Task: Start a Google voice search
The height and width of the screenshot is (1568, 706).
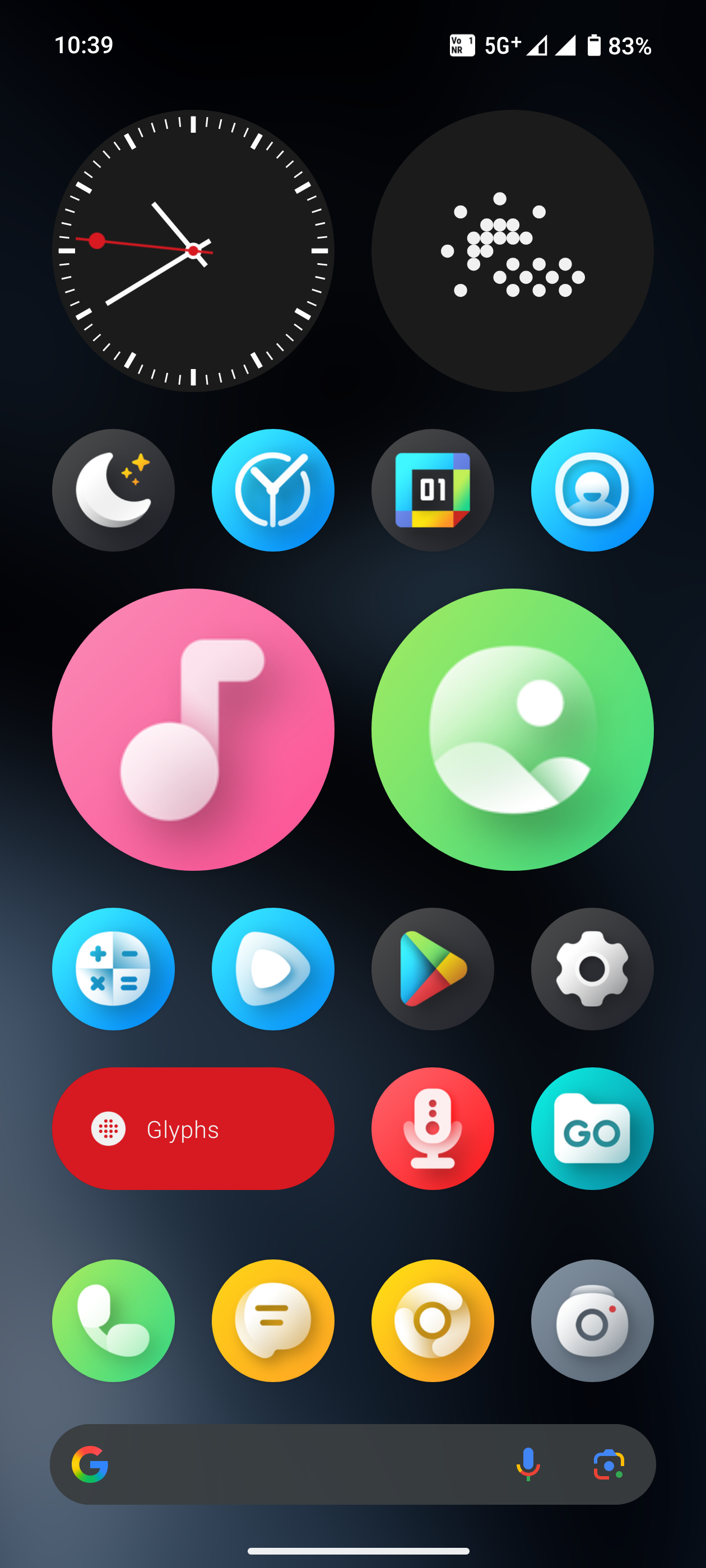Action: point(527,1464)
